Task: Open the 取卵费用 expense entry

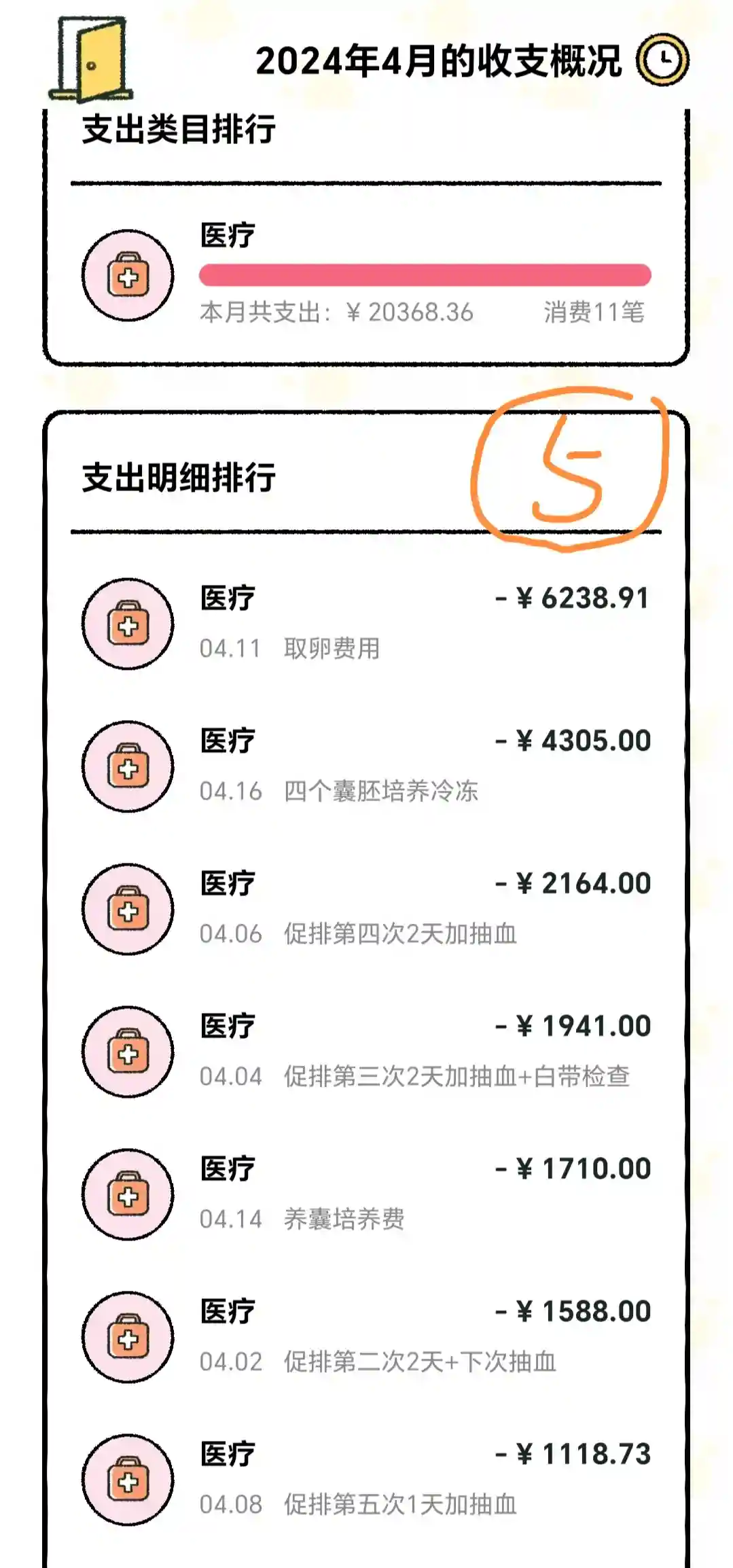Action: [x=365, y=623]
